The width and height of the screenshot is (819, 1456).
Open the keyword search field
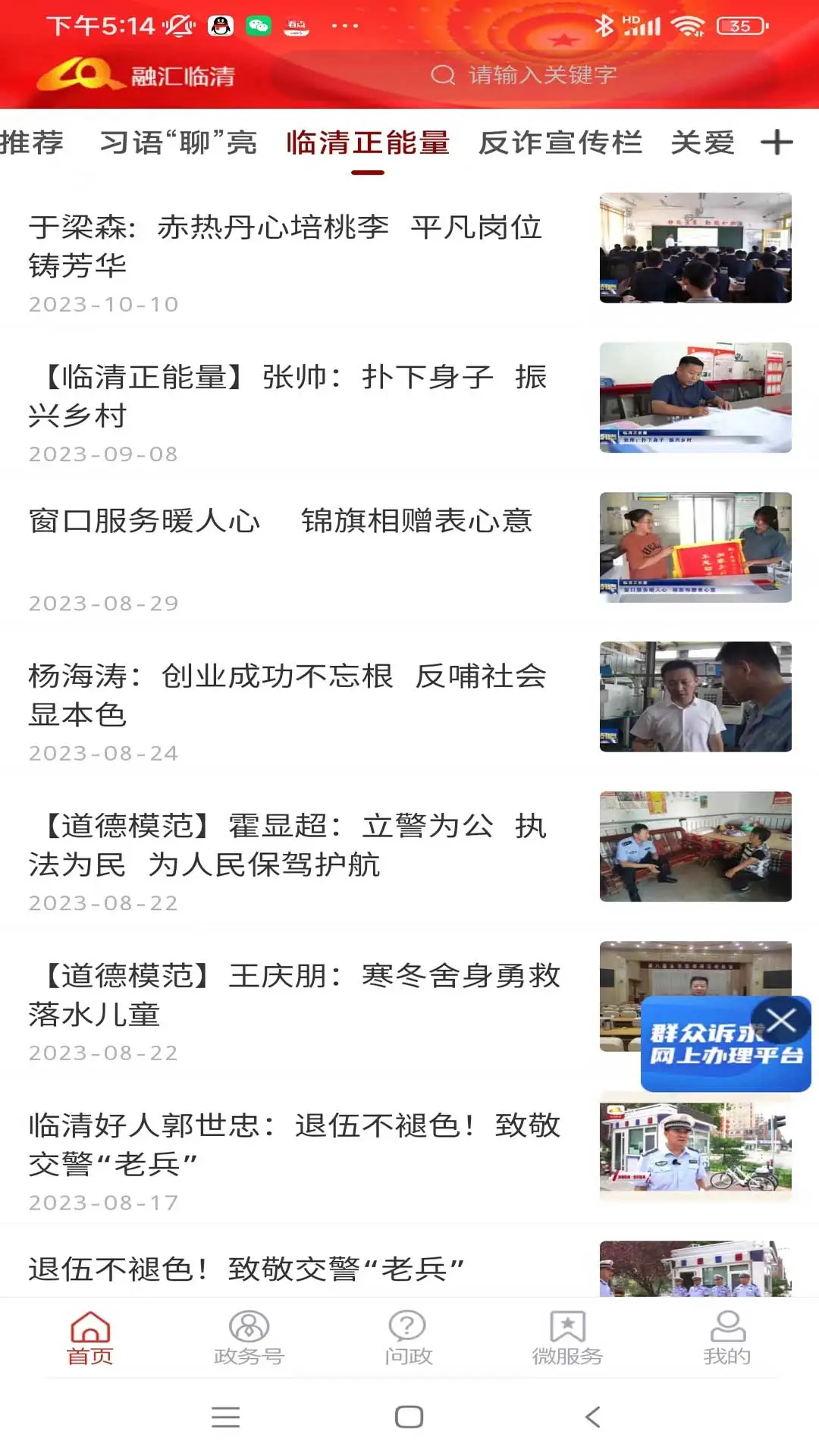pos(541,75)
